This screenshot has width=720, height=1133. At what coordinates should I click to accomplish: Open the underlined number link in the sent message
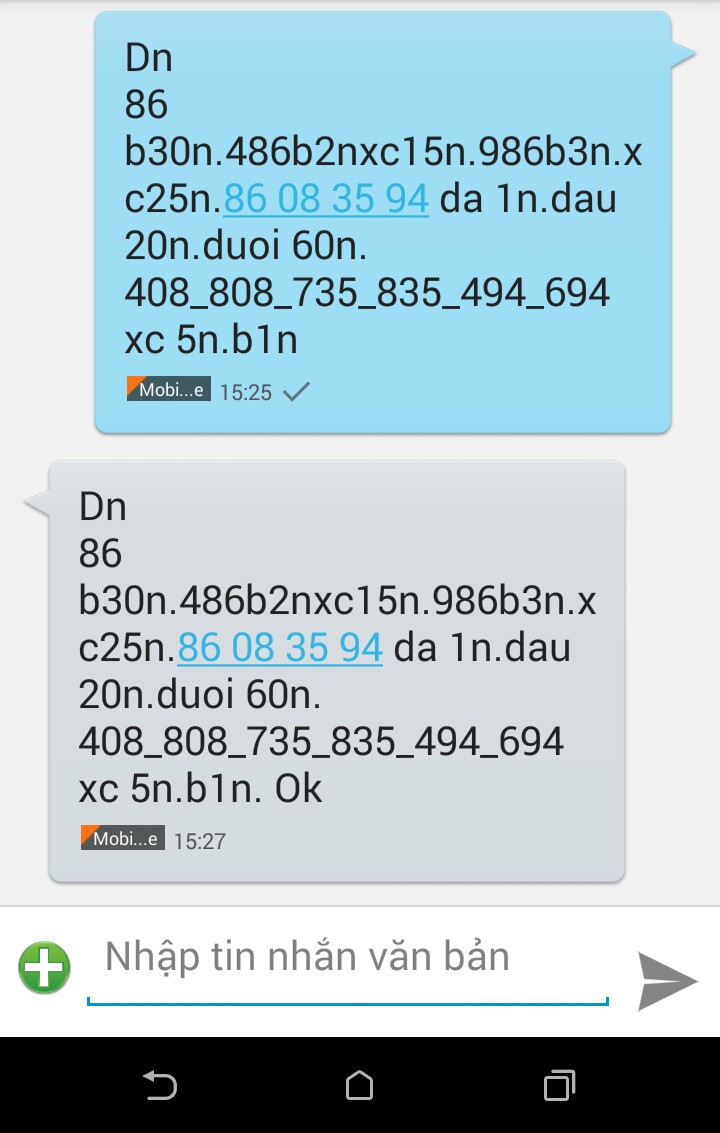tap(326, 199)
